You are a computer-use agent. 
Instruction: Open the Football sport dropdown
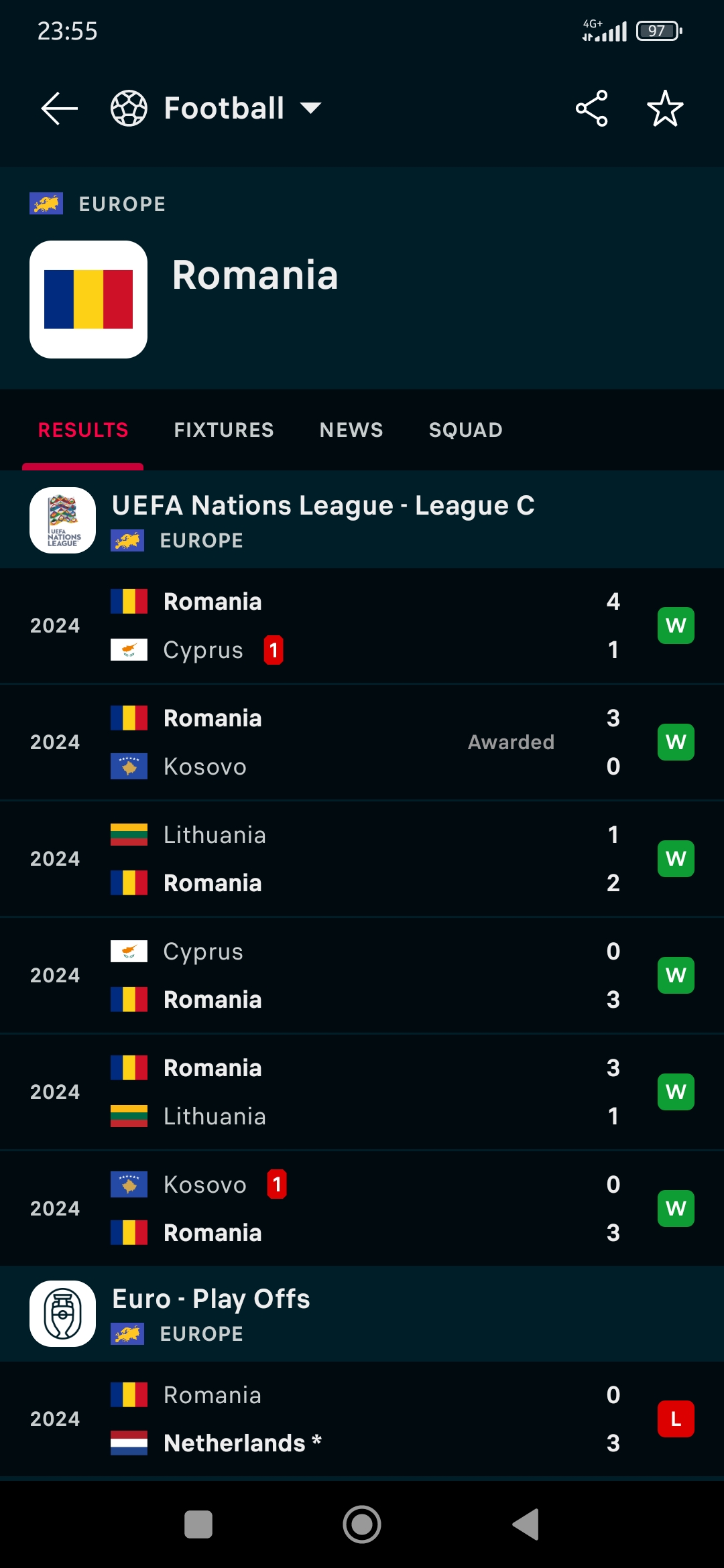point(216,109)
